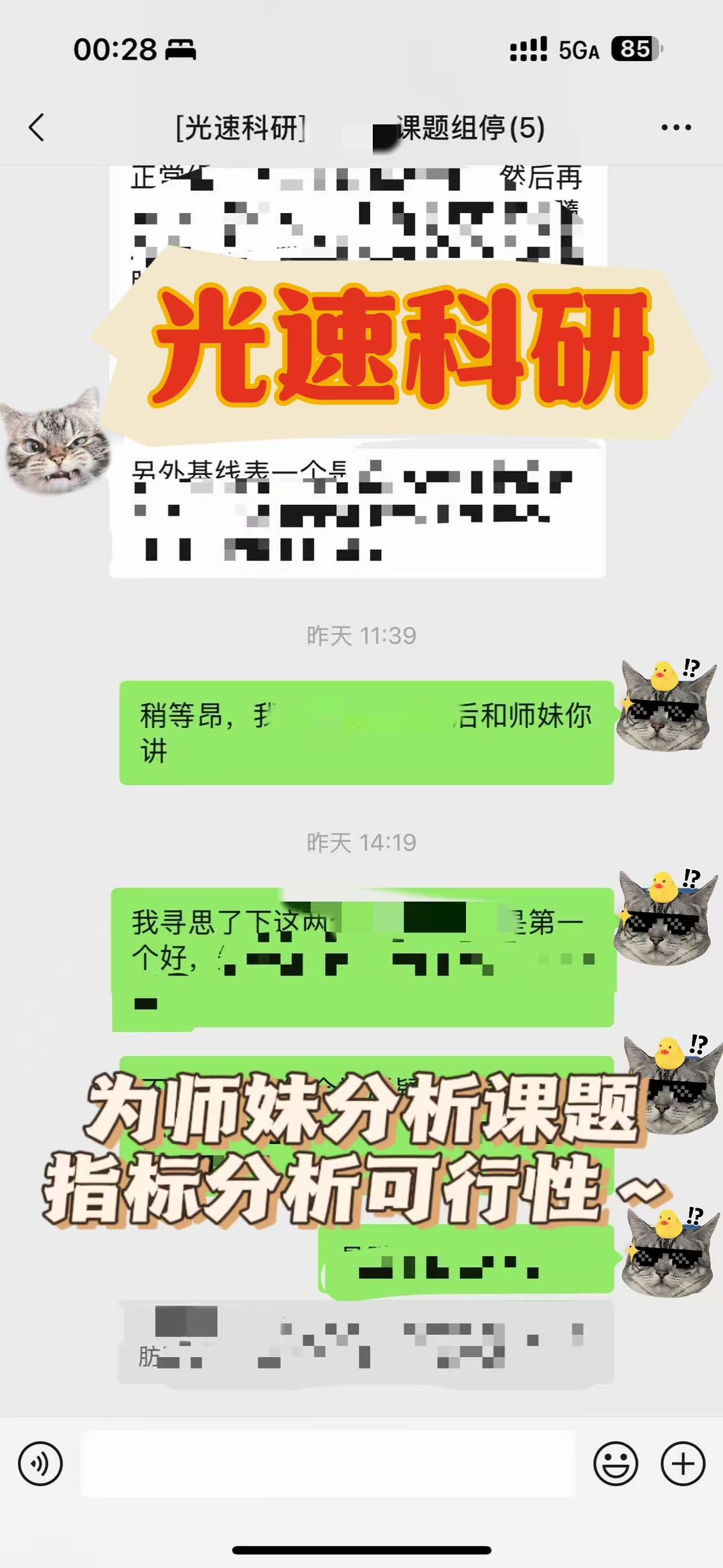723x1568 pixels.
Task: Switch to voice message input
Action: (x=40, y=1464)
